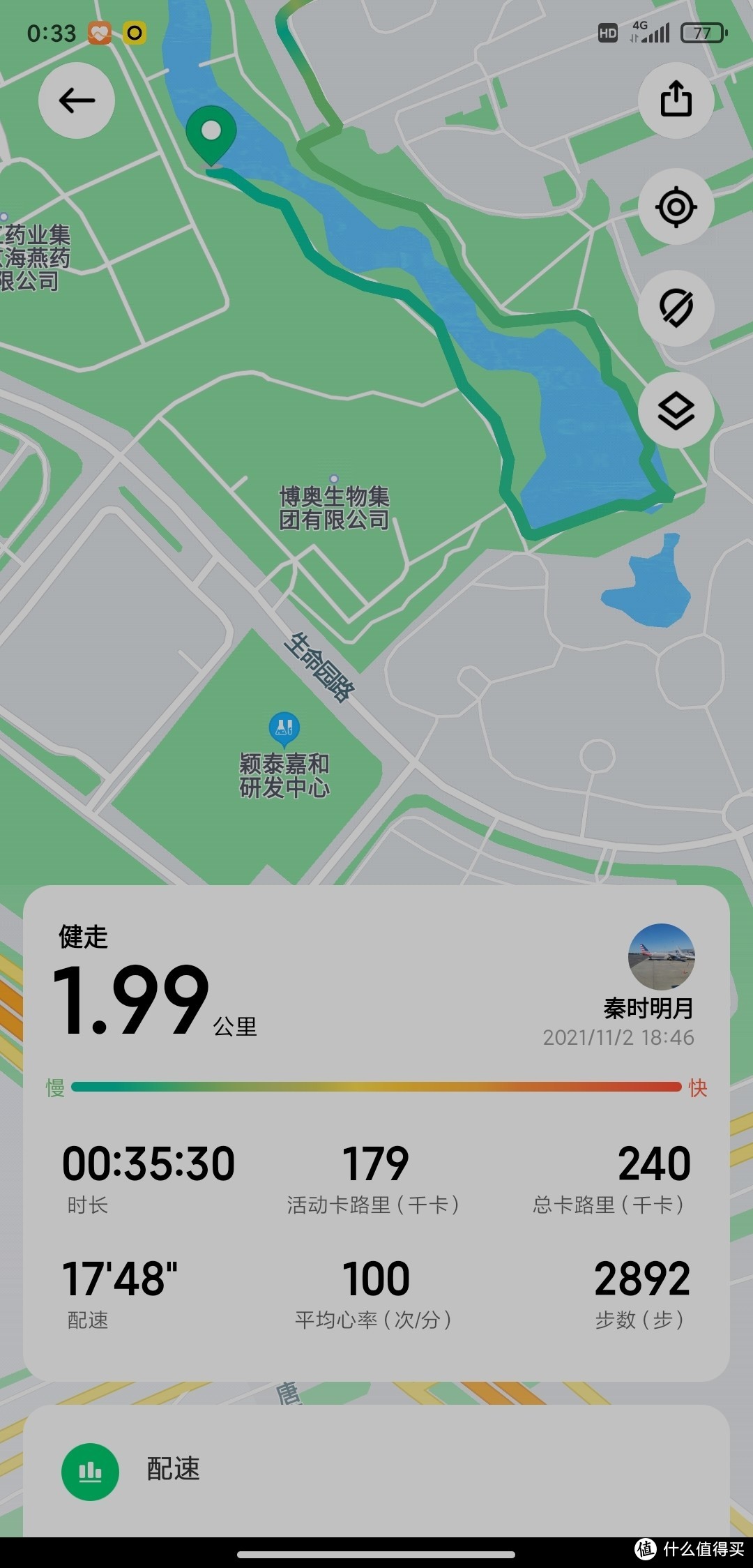The height and width of the screenshot is (1568, 753).
Task: Switch map style using the layers toggle
Action: tap(674, 412)
